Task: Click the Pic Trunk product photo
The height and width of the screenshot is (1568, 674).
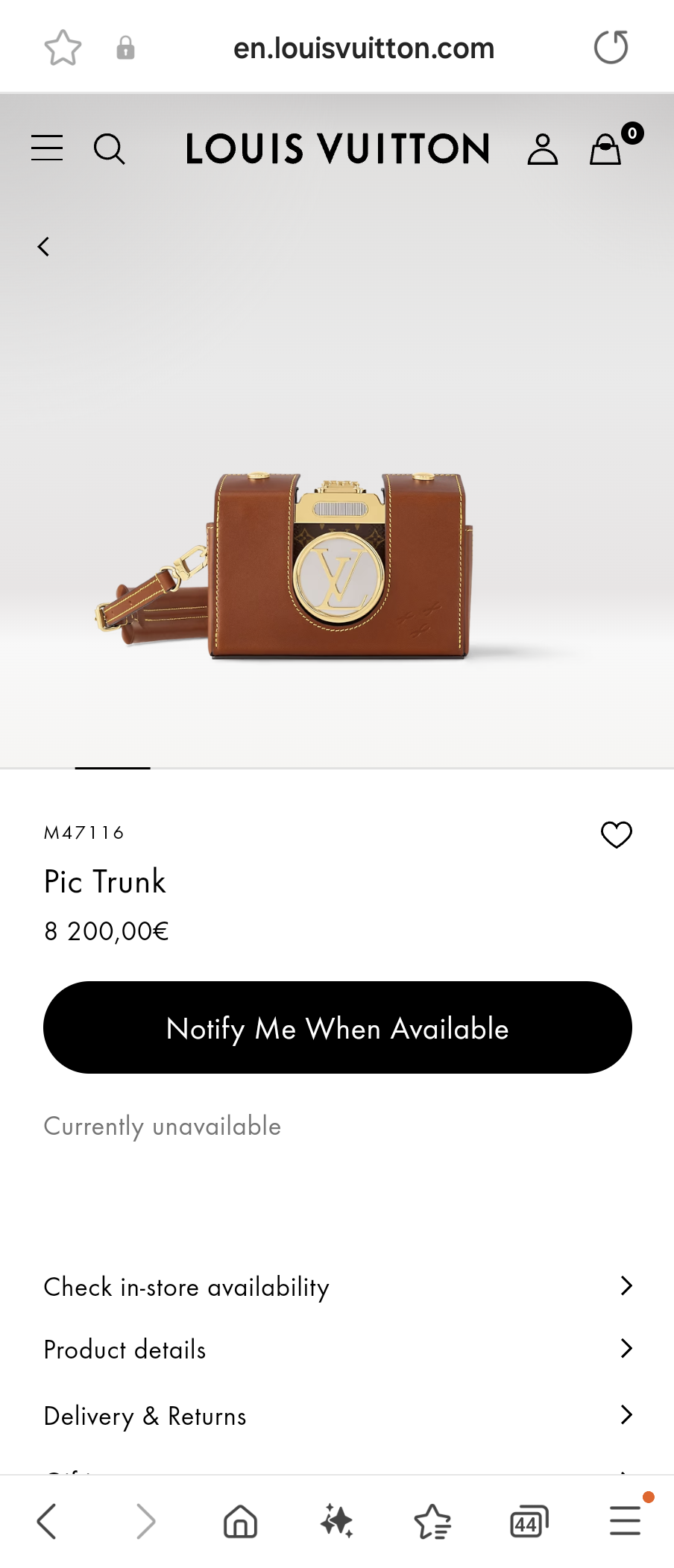Action: pyautogui.click(x=337, y=559)
